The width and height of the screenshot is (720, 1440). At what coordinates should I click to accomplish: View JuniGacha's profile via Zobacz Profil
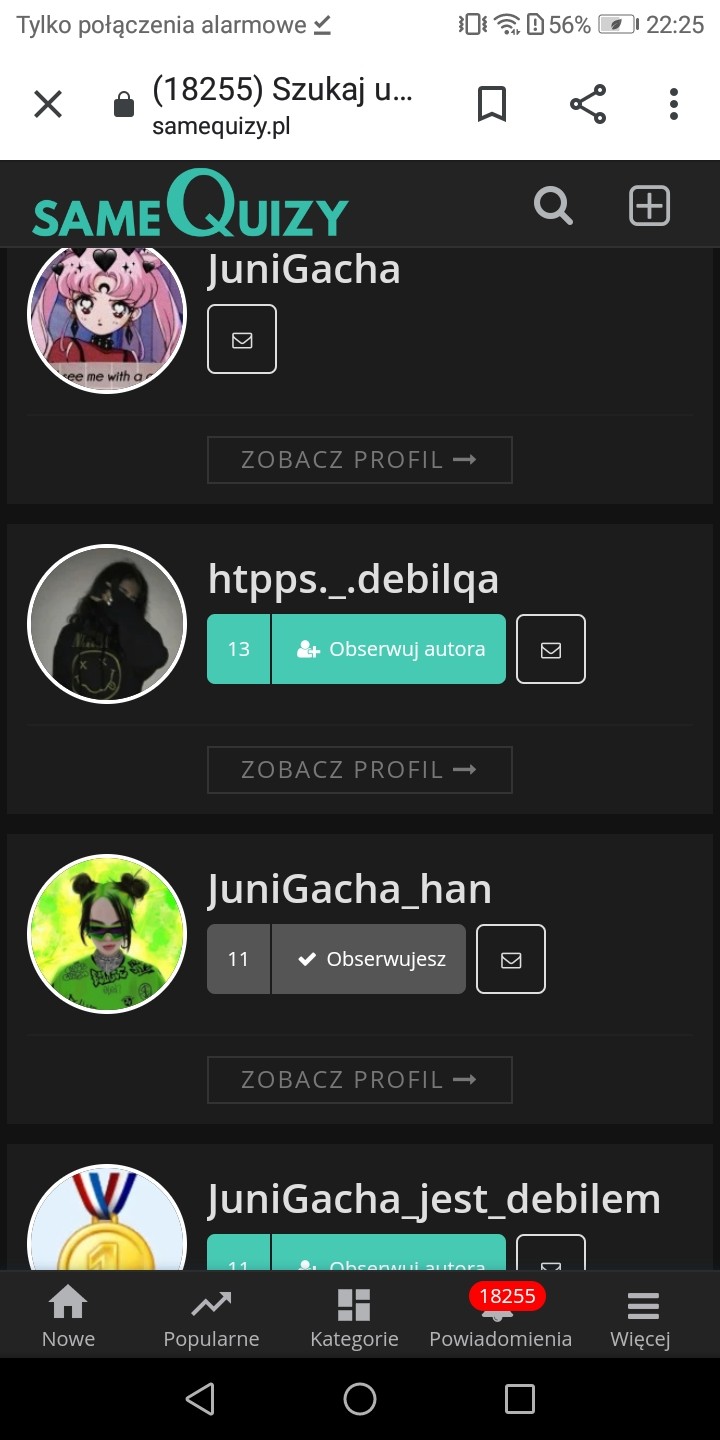(x=359, y=460)
